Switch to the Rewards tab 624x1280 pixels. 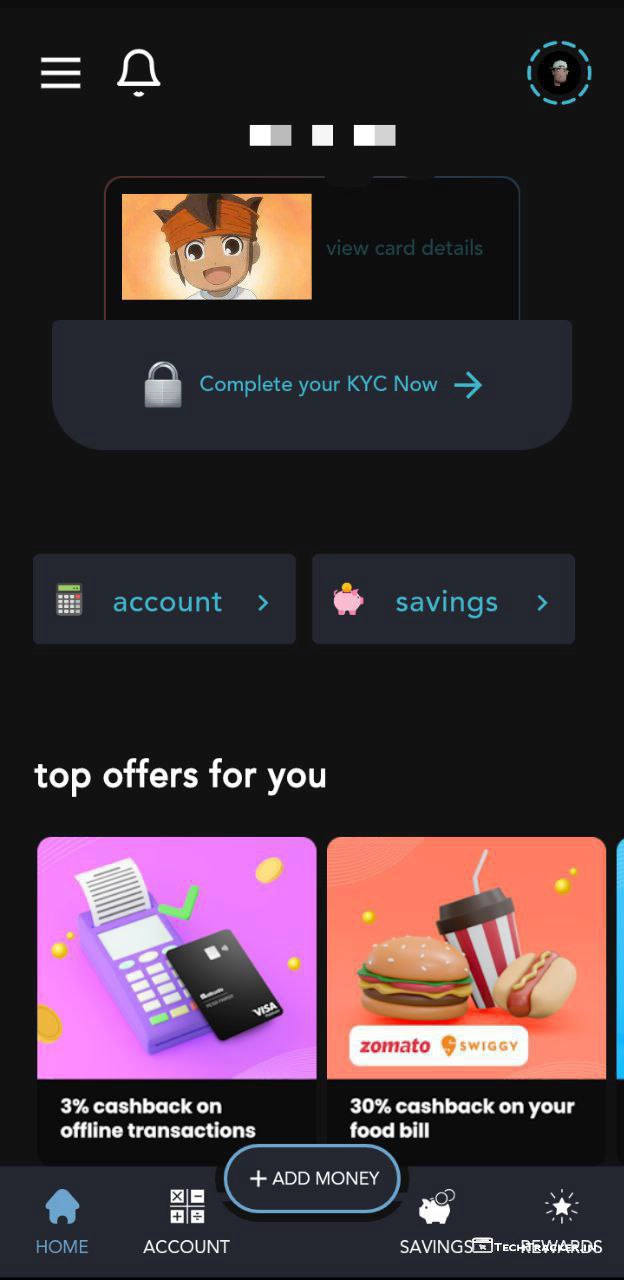pyautogui.click(x=561, y=1221)
